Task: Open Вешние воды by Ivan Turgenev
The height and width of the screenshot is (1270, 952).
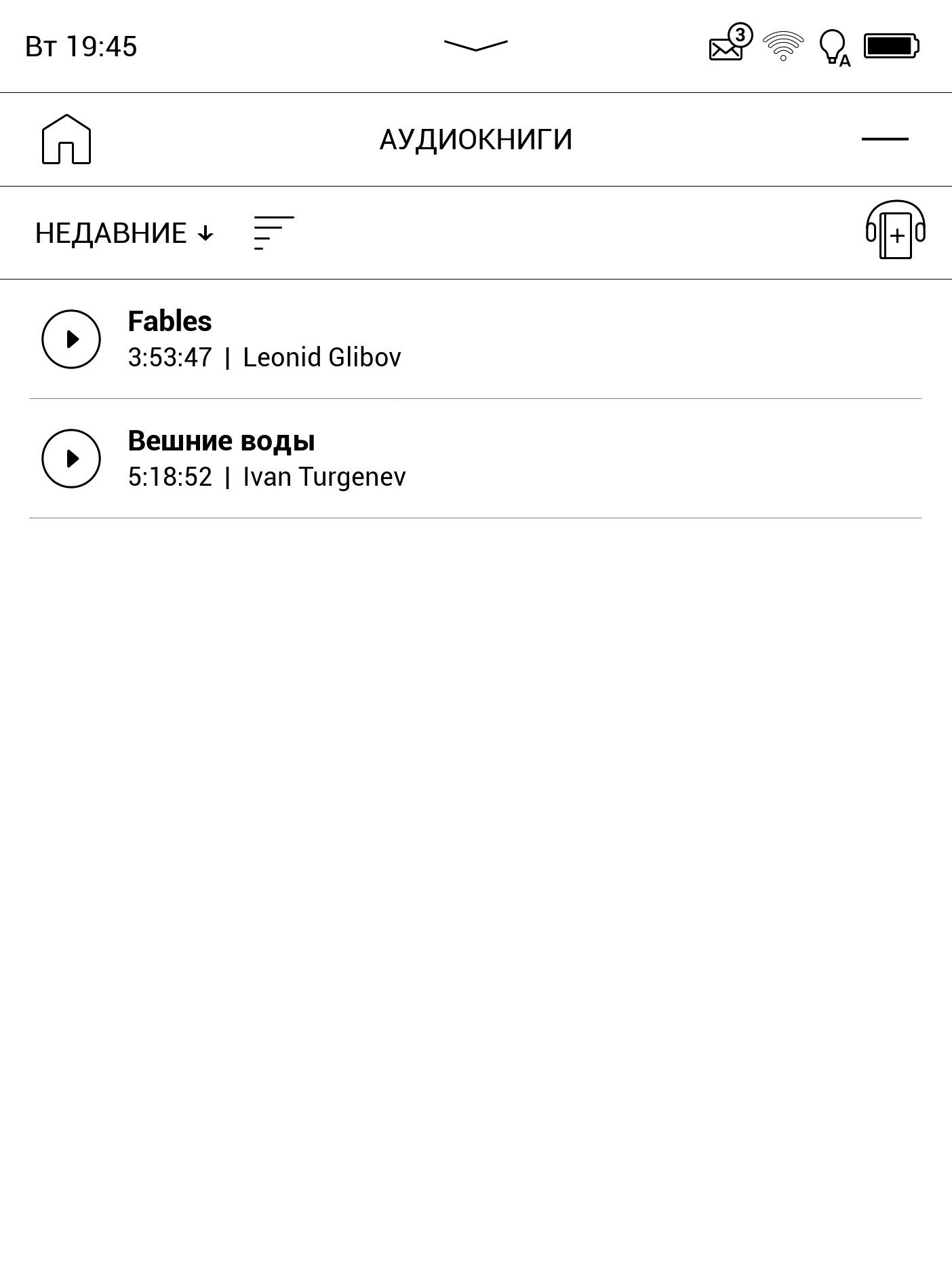Action: click(266, 459)
